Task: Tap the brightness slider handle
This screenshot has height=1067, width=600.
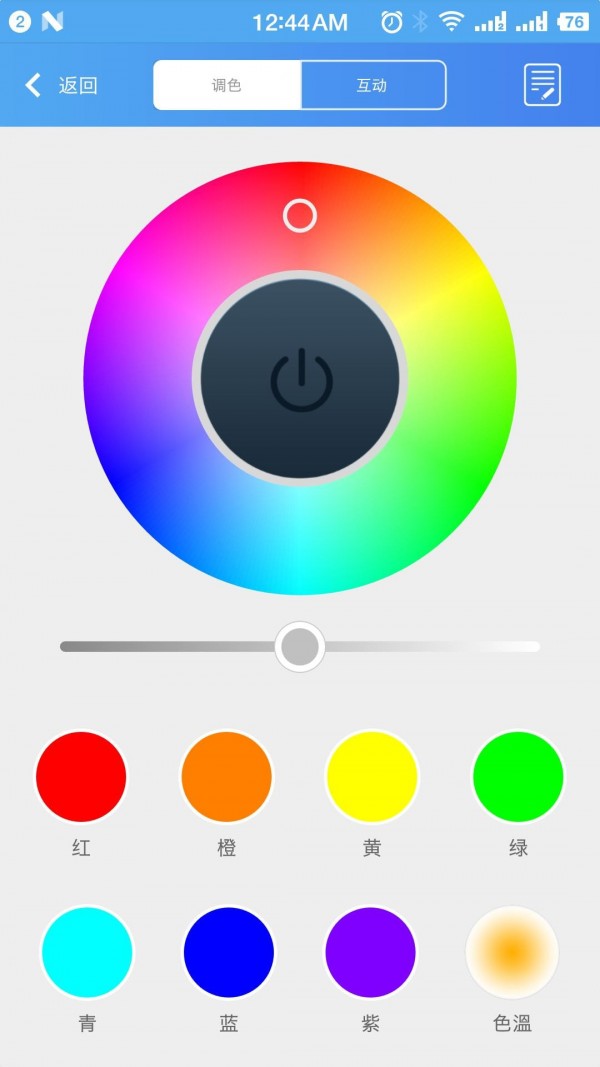Action: click(300, 647)
